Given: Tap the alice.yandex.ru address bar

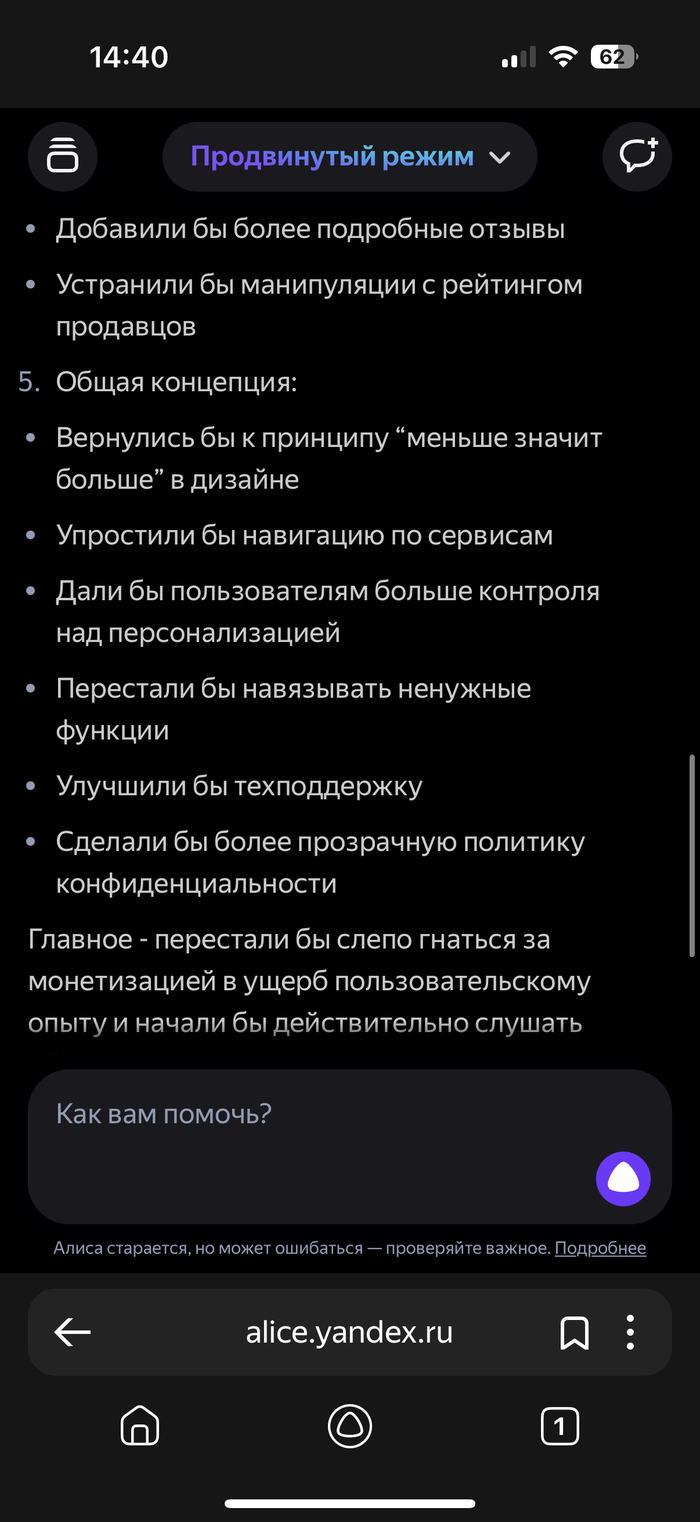Looking at the screenshot, I should coord(350,1332).
